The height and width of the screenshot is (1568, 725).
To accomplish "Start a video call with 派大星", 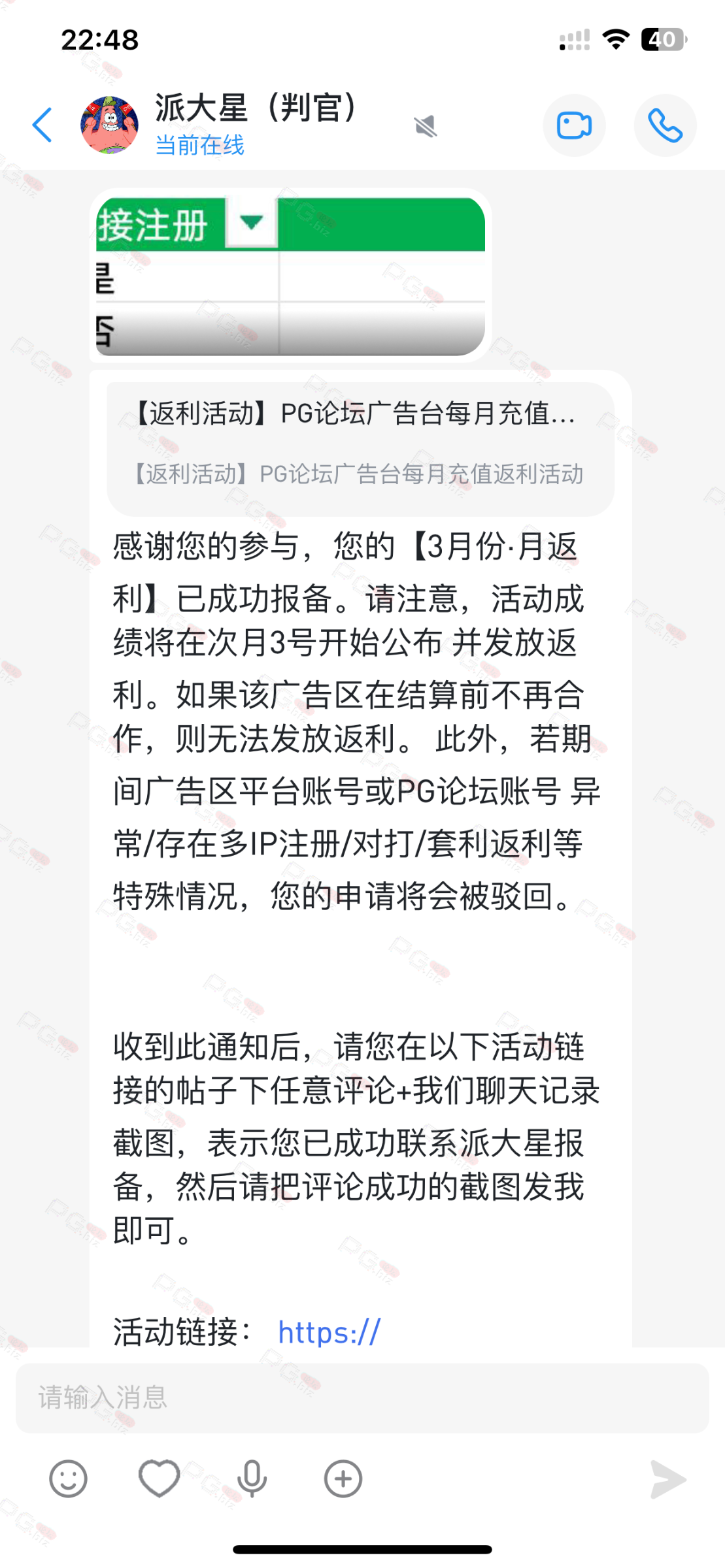I will [x=574, y=125].
